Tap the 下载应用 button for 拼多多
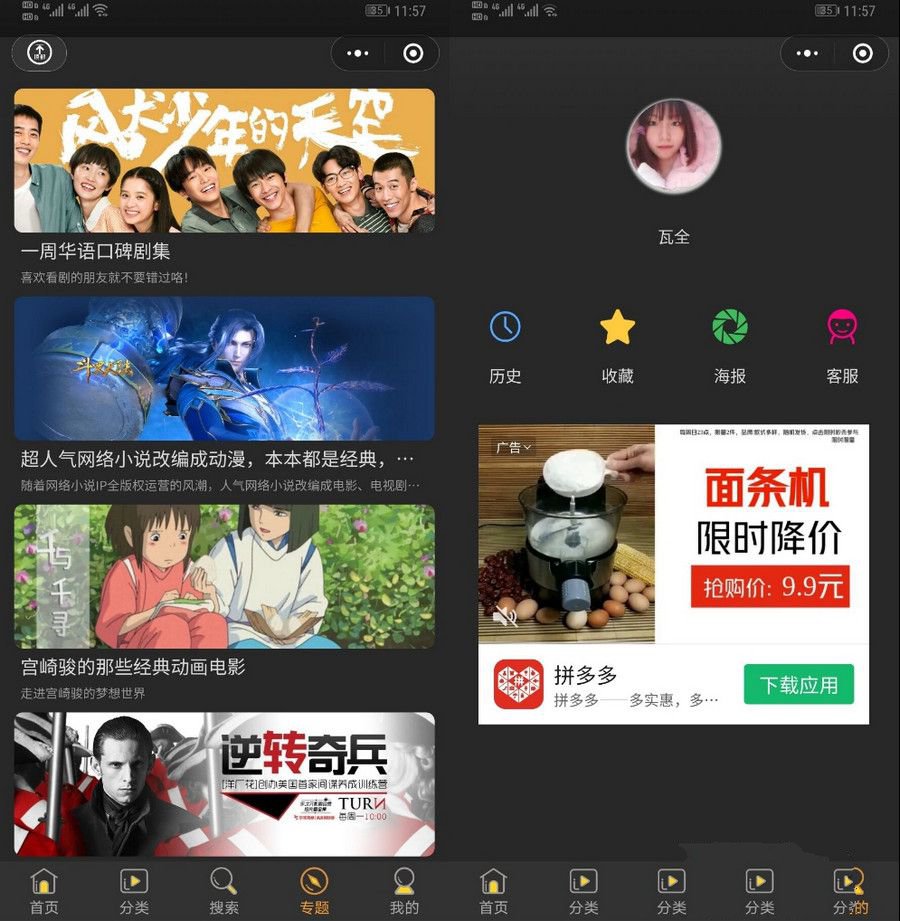The height and width of the screenshot is (921, 900). pos(798,685)
